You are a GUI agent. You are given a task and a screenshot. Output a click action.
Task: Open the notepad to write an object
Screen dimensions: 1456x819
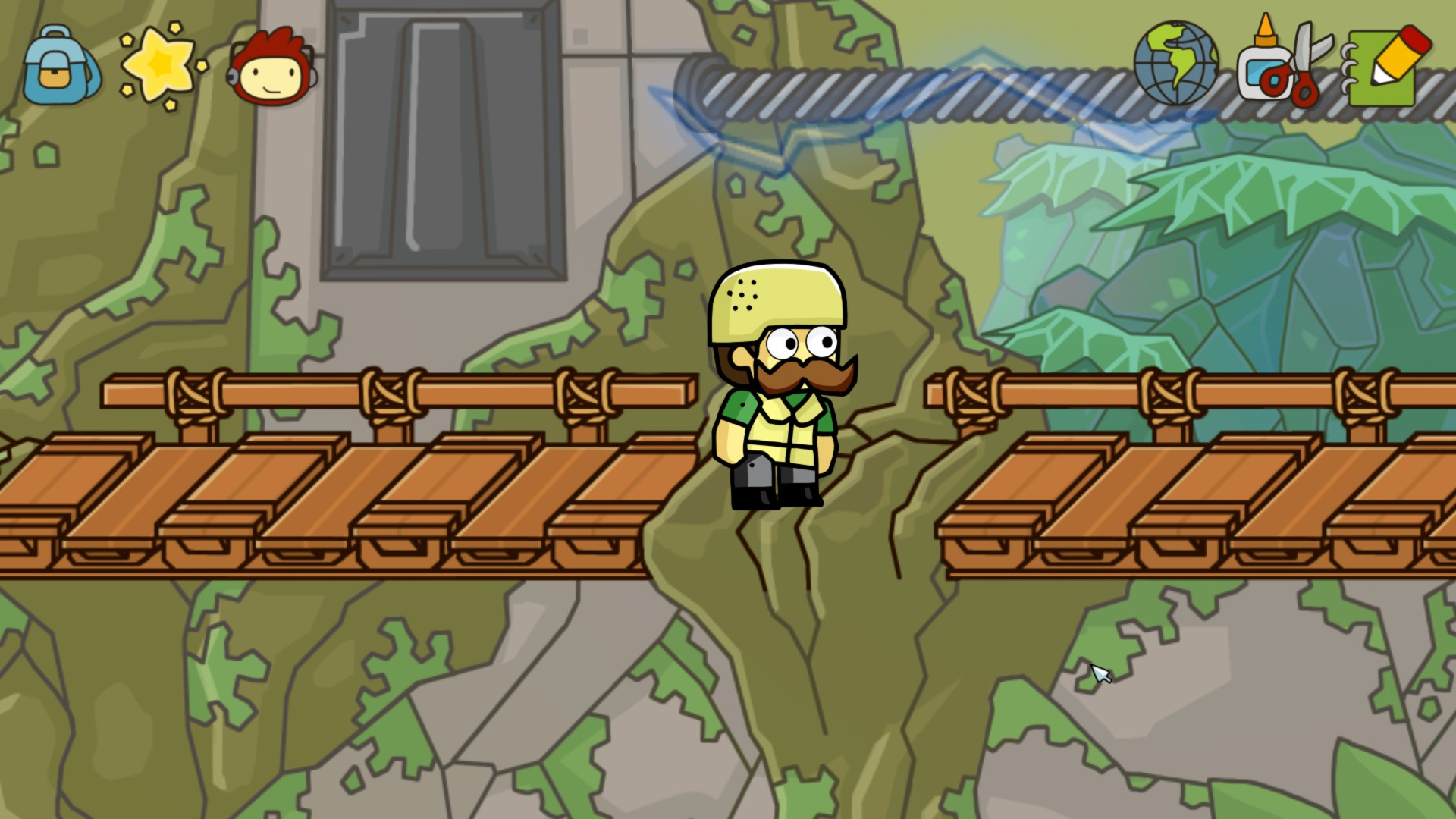coord(1386,66)
